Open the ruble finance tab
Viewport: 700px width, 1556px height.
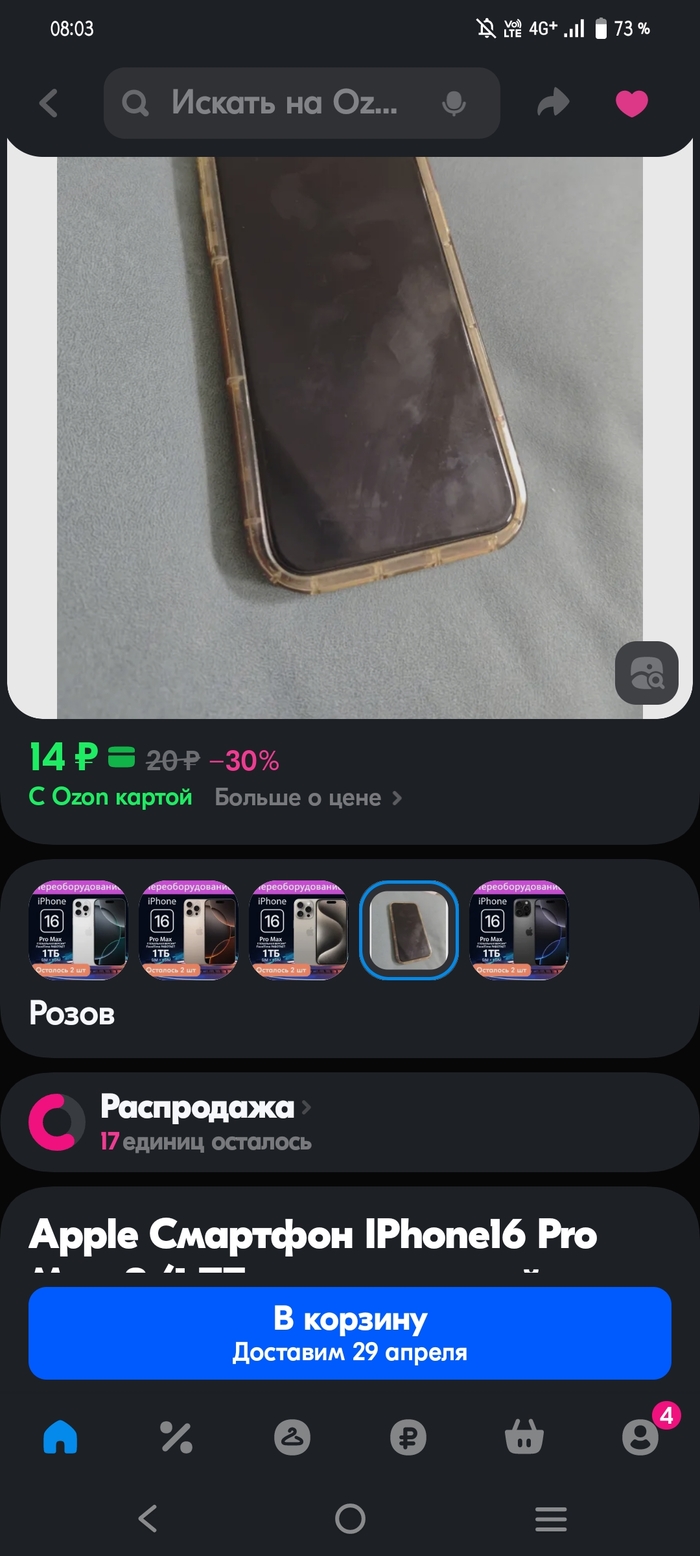pyautogui.click(x=408, y=1438)
